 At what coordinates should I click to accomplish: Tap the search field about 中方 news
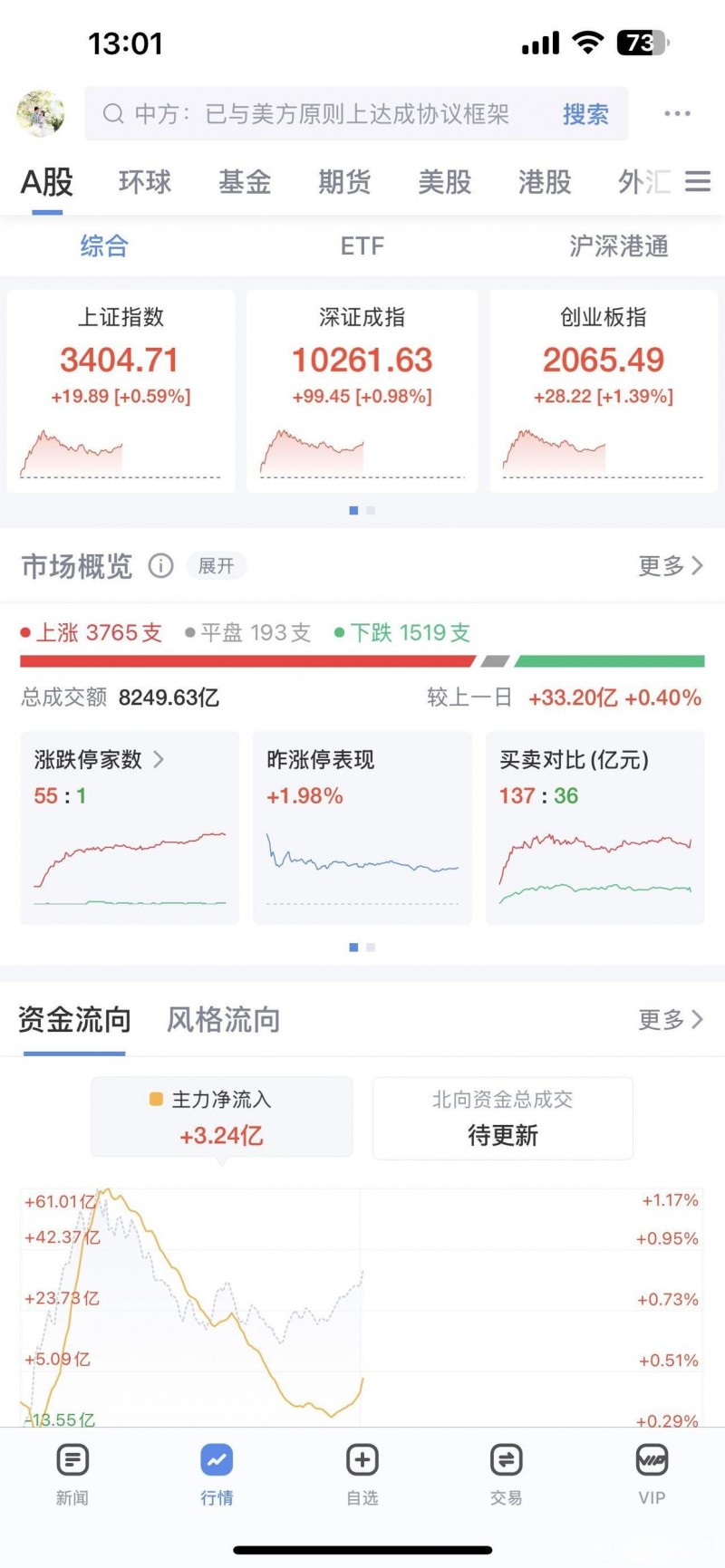pos(322,114)
